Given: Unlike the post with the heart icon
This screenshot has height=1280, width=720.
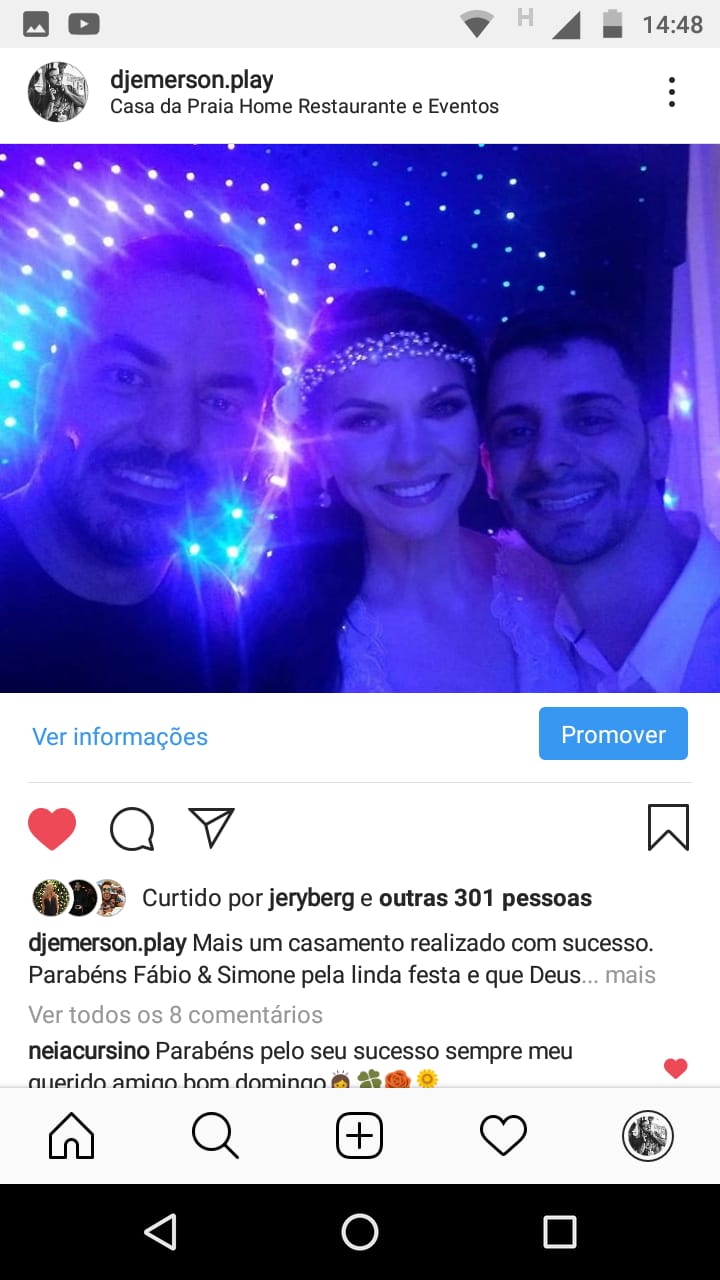Looking at the screenshot, I should pos(52,828).
